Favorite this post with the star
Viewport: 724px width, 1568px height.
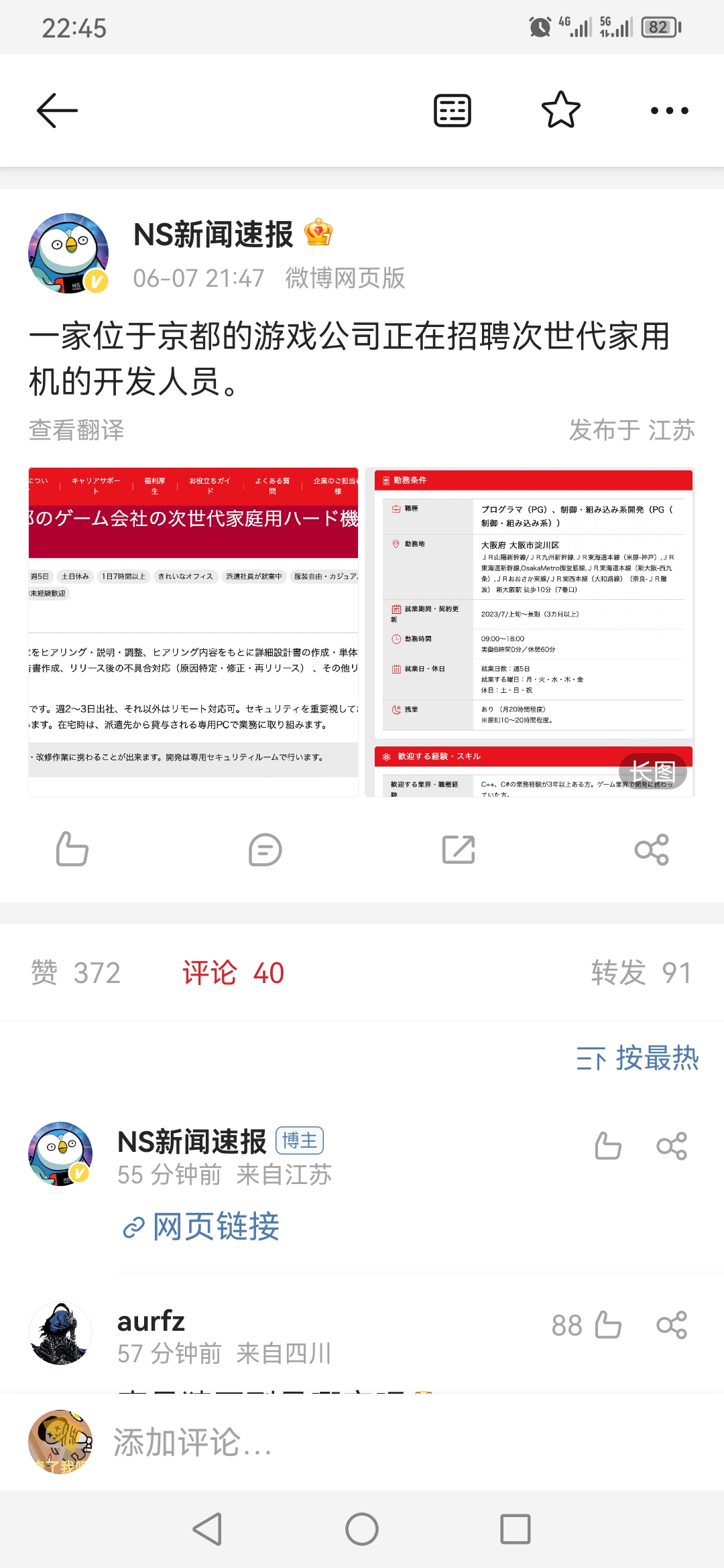click(x=560, y=111)
